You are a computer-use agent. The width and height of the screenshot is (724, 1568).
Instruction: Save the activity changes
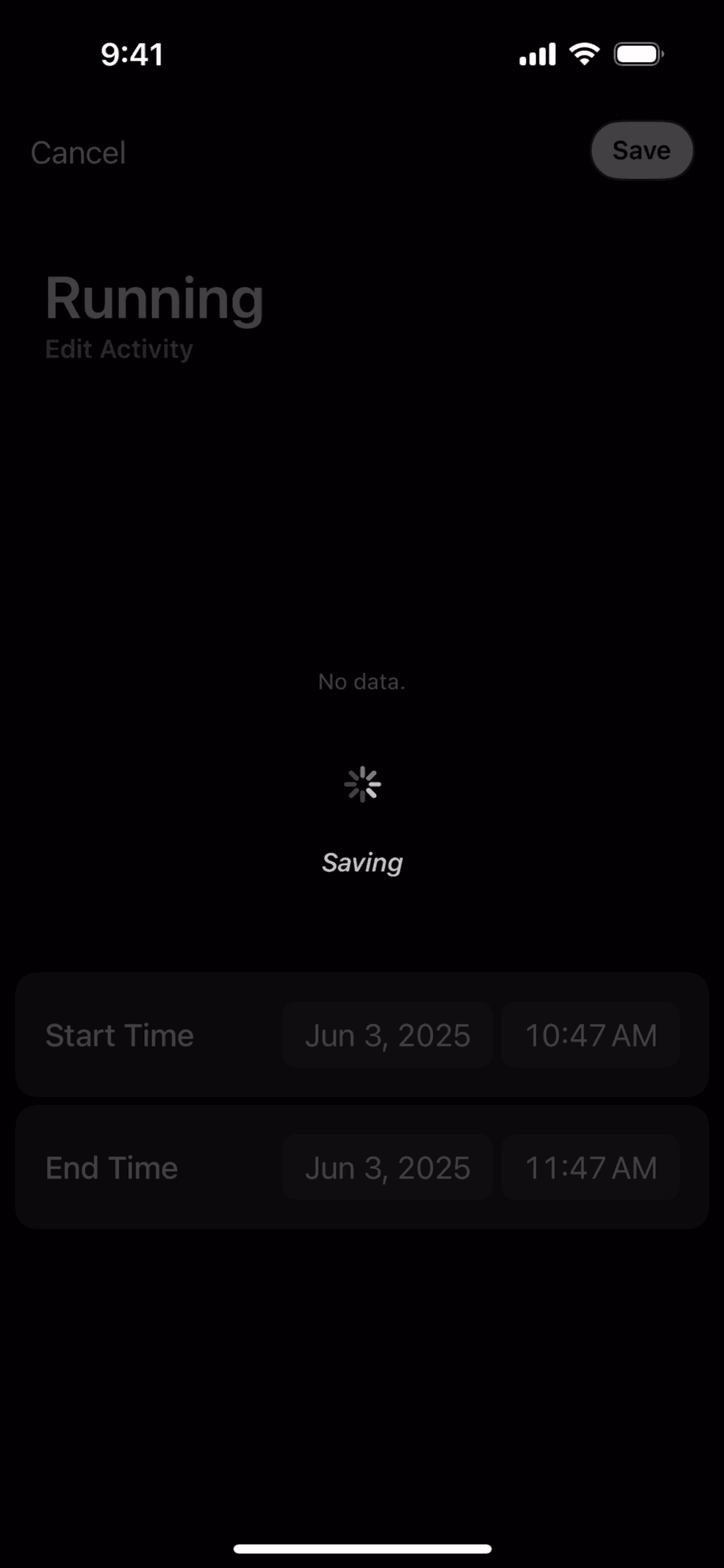tap(641, 150)
